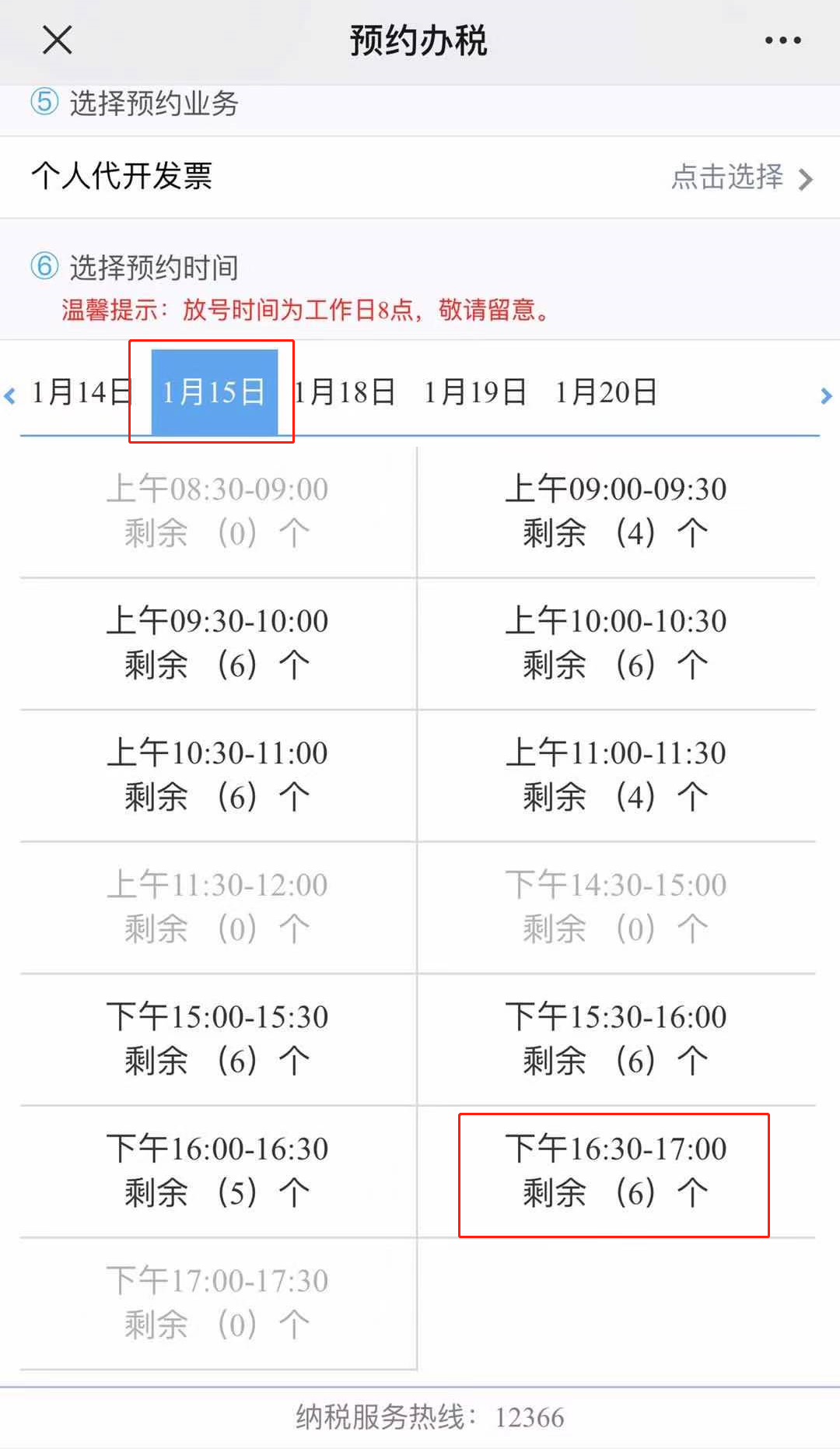Select the 1月14日 date tab
The width and height of the screenshot is (840, 1449).
[x=81, y=391]
